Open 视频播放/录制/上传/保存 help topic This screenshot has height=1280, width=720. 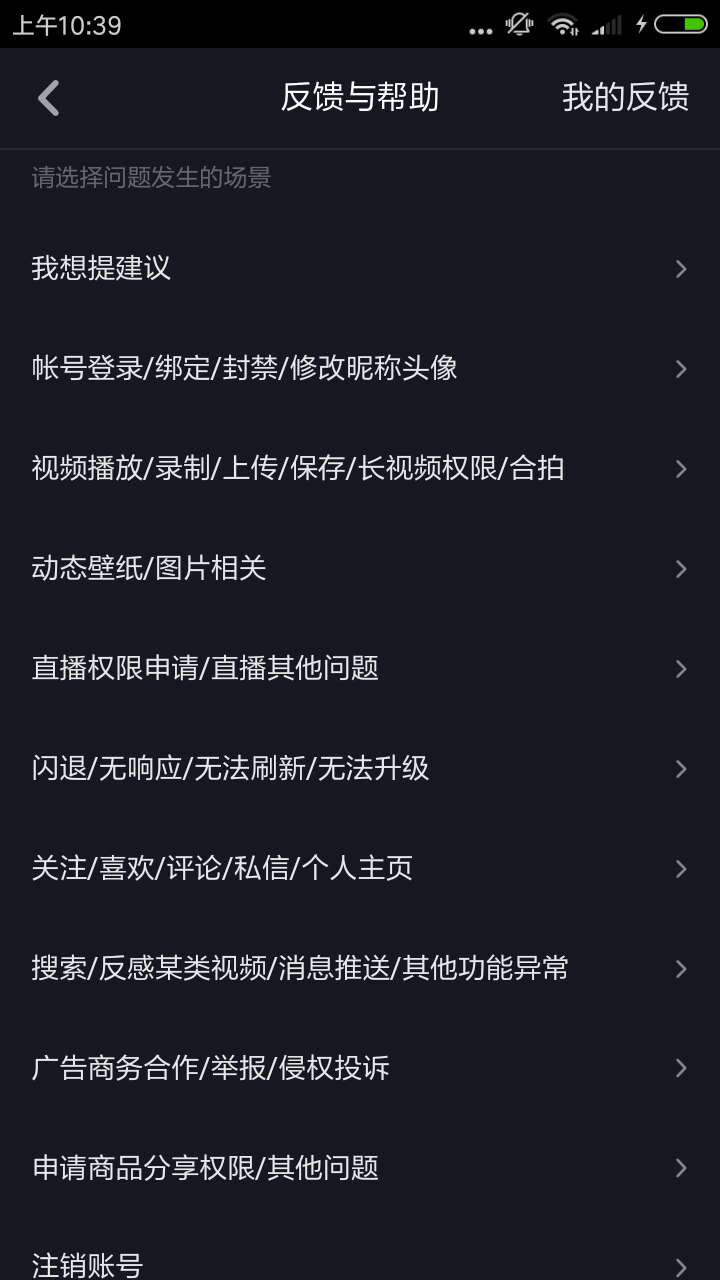(360, 468)
